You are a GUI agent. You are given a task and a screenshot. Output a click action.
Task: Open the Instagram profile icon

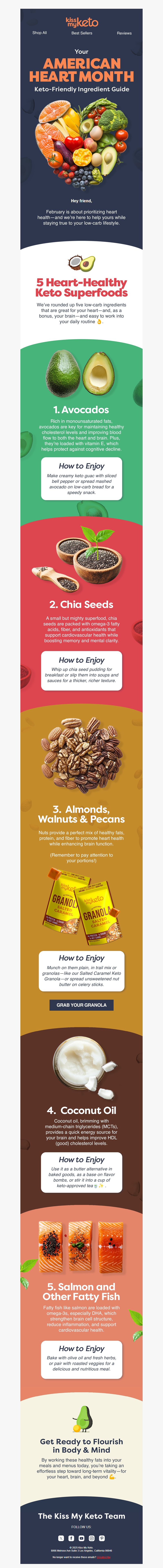click(91, 1538)
